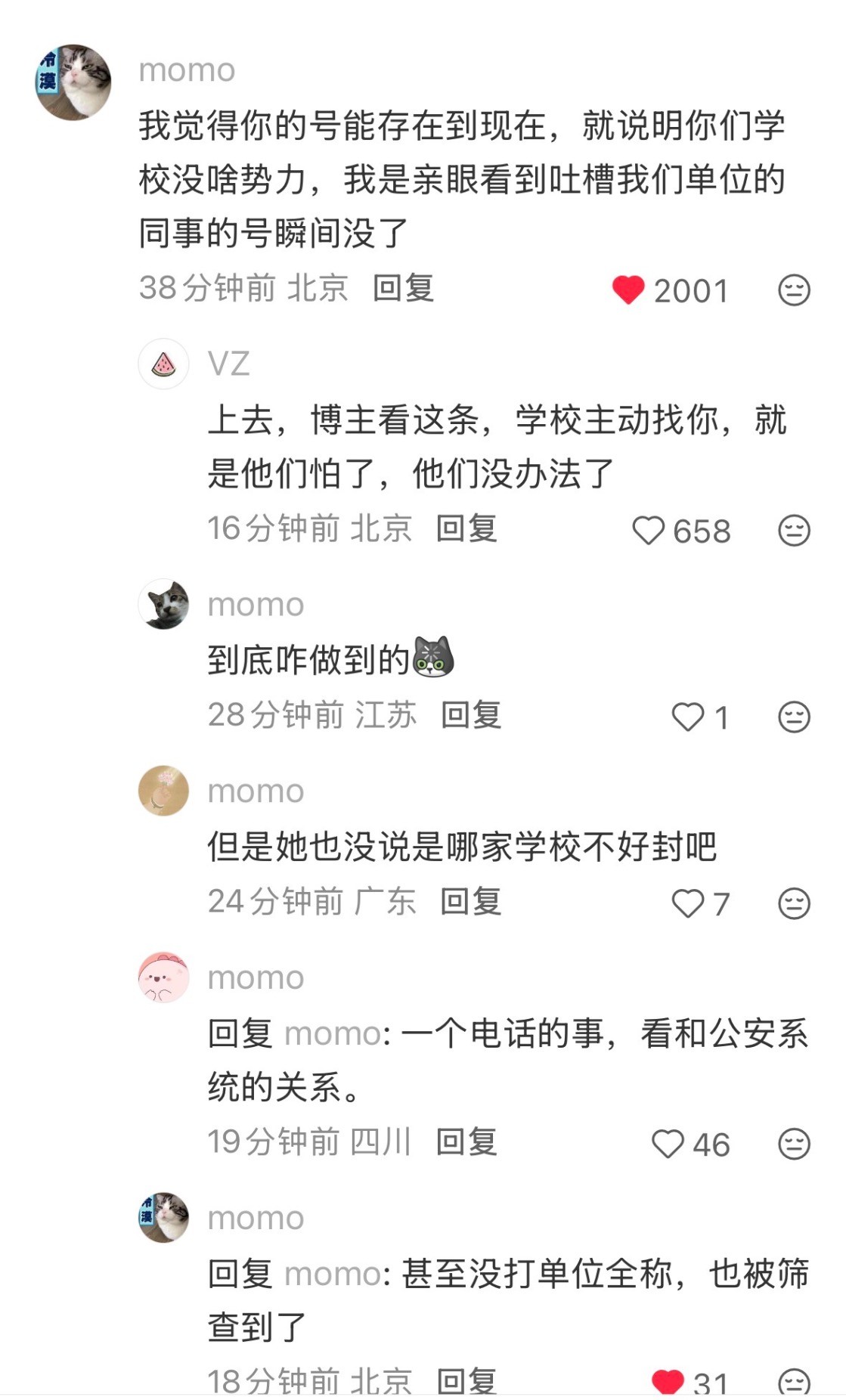This screenshot has height=1400, width=846.
Task: Like the Sichuan comment with 46 likes
Action: click(668, 1144)
